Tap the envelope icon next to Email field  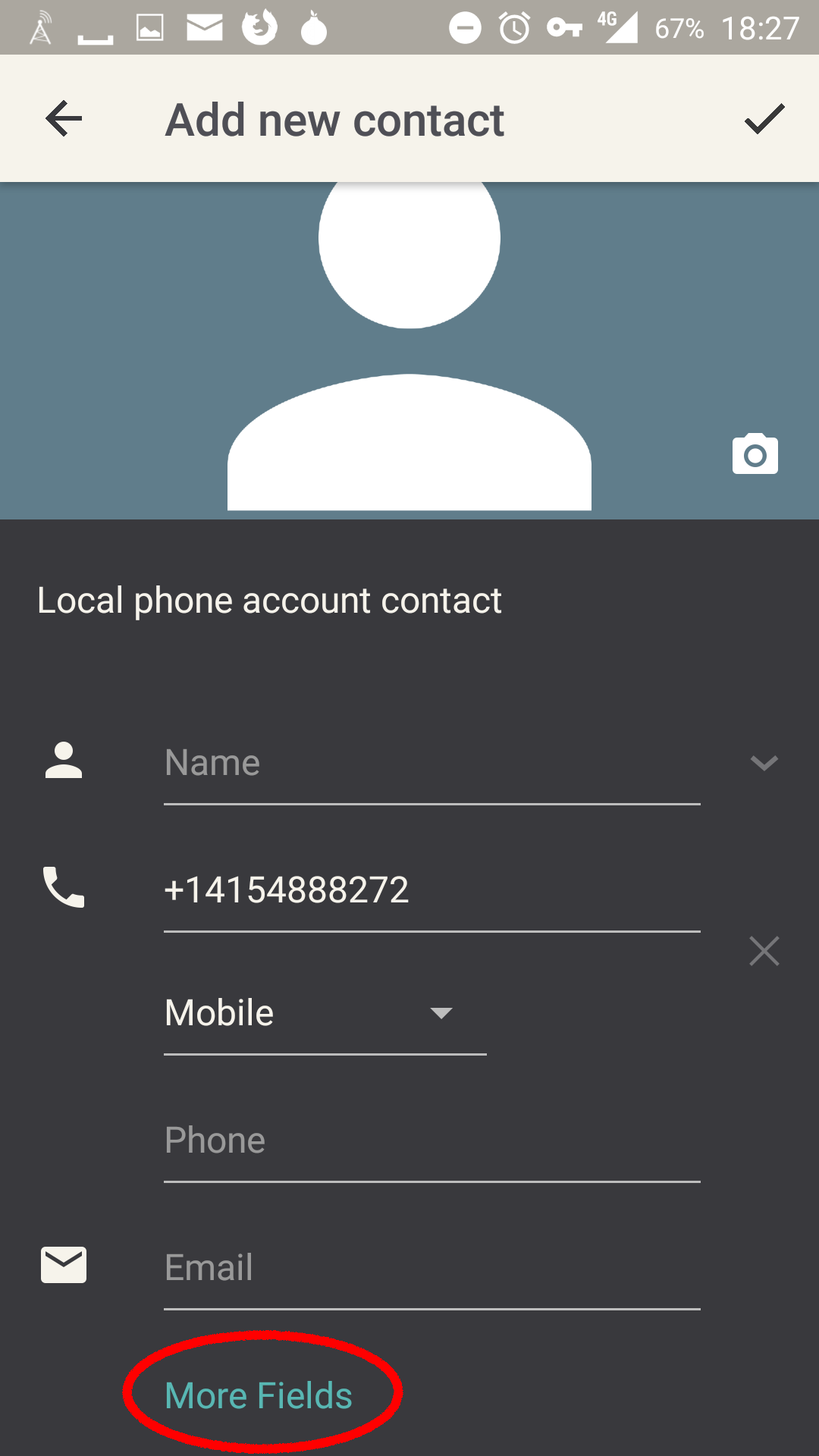tap(63, 1265)
